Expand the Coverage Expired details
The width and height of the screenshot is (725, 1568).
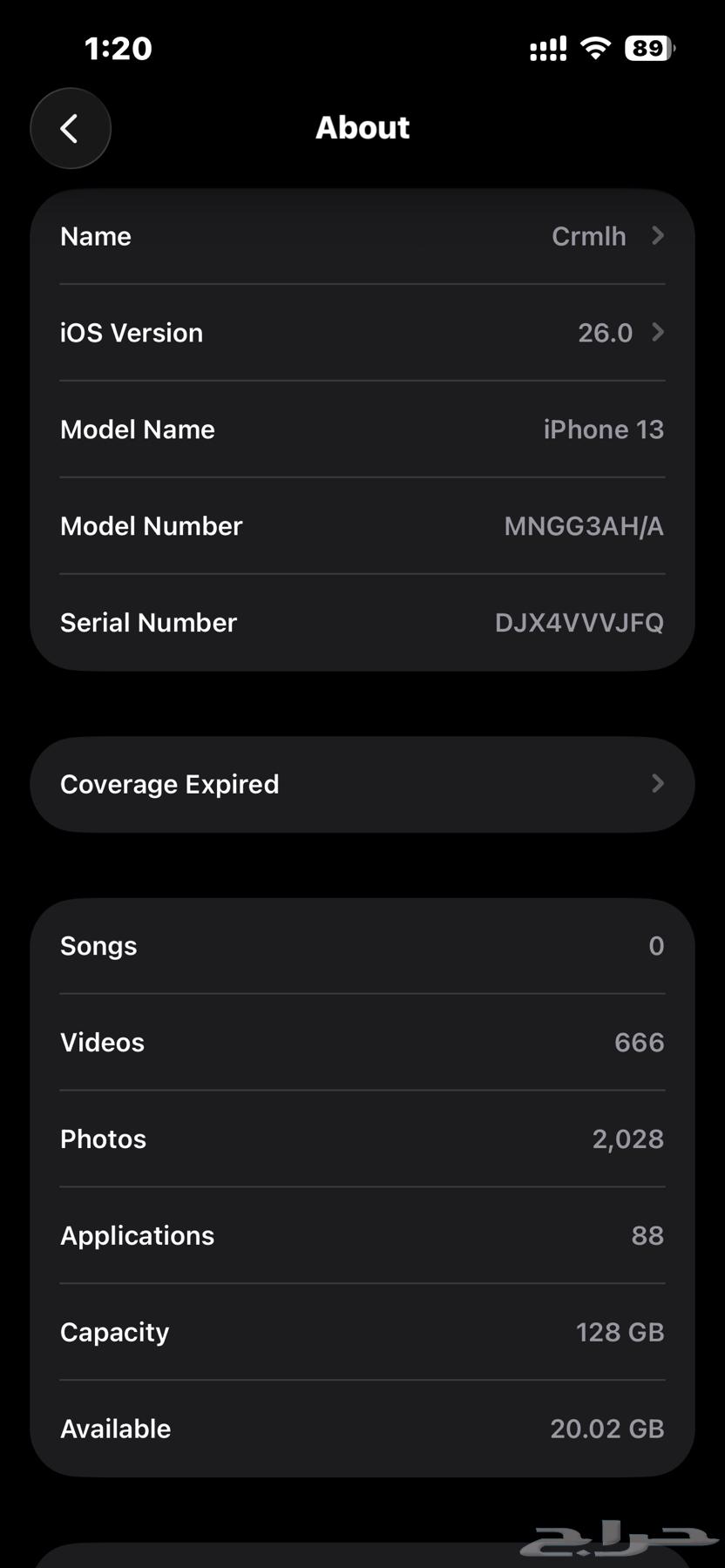tap(362, 783)
